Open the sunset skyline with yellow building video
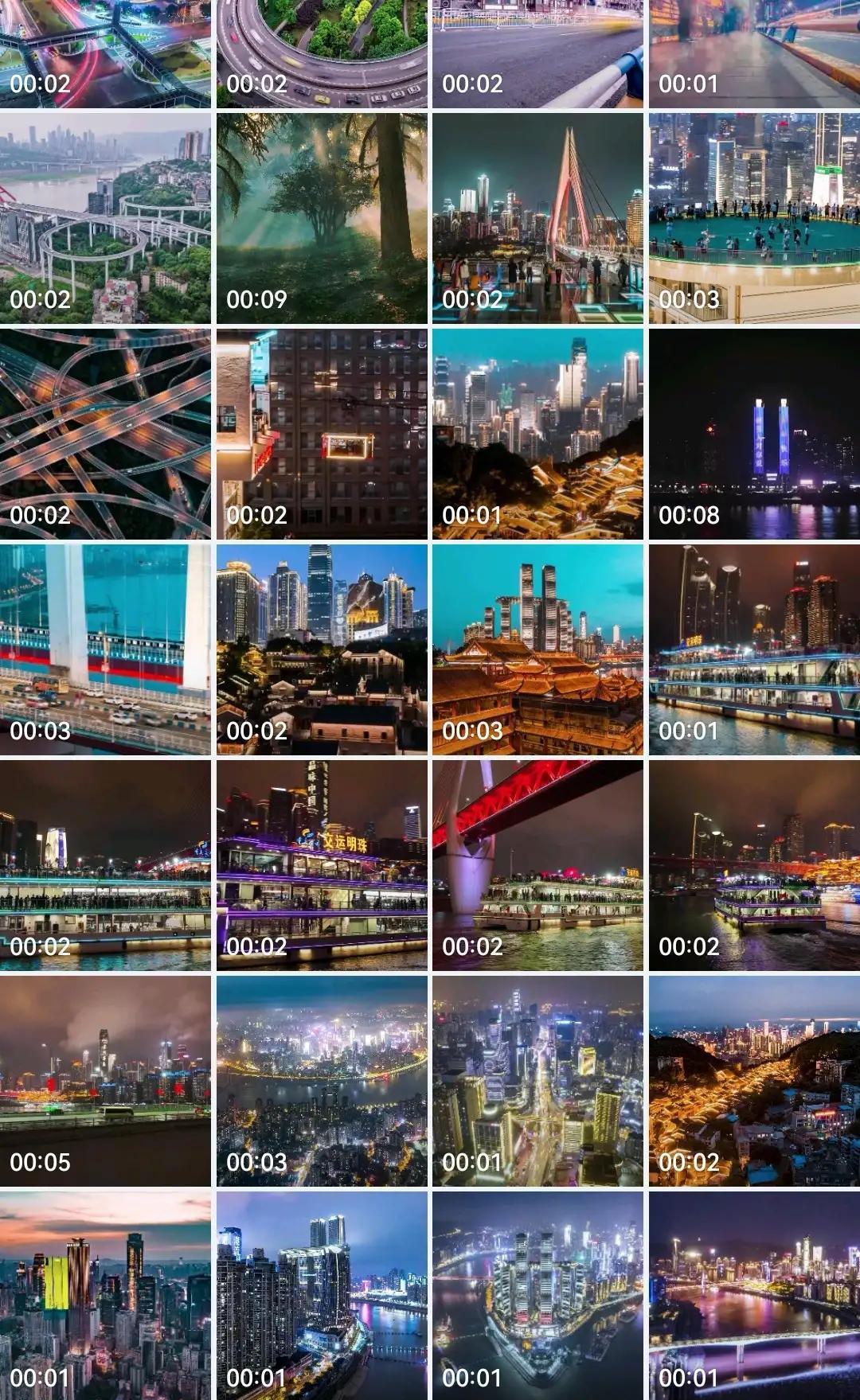The height and width of the screenshot is (1400, 860). pyautogui.click(x=105, y=1296)
